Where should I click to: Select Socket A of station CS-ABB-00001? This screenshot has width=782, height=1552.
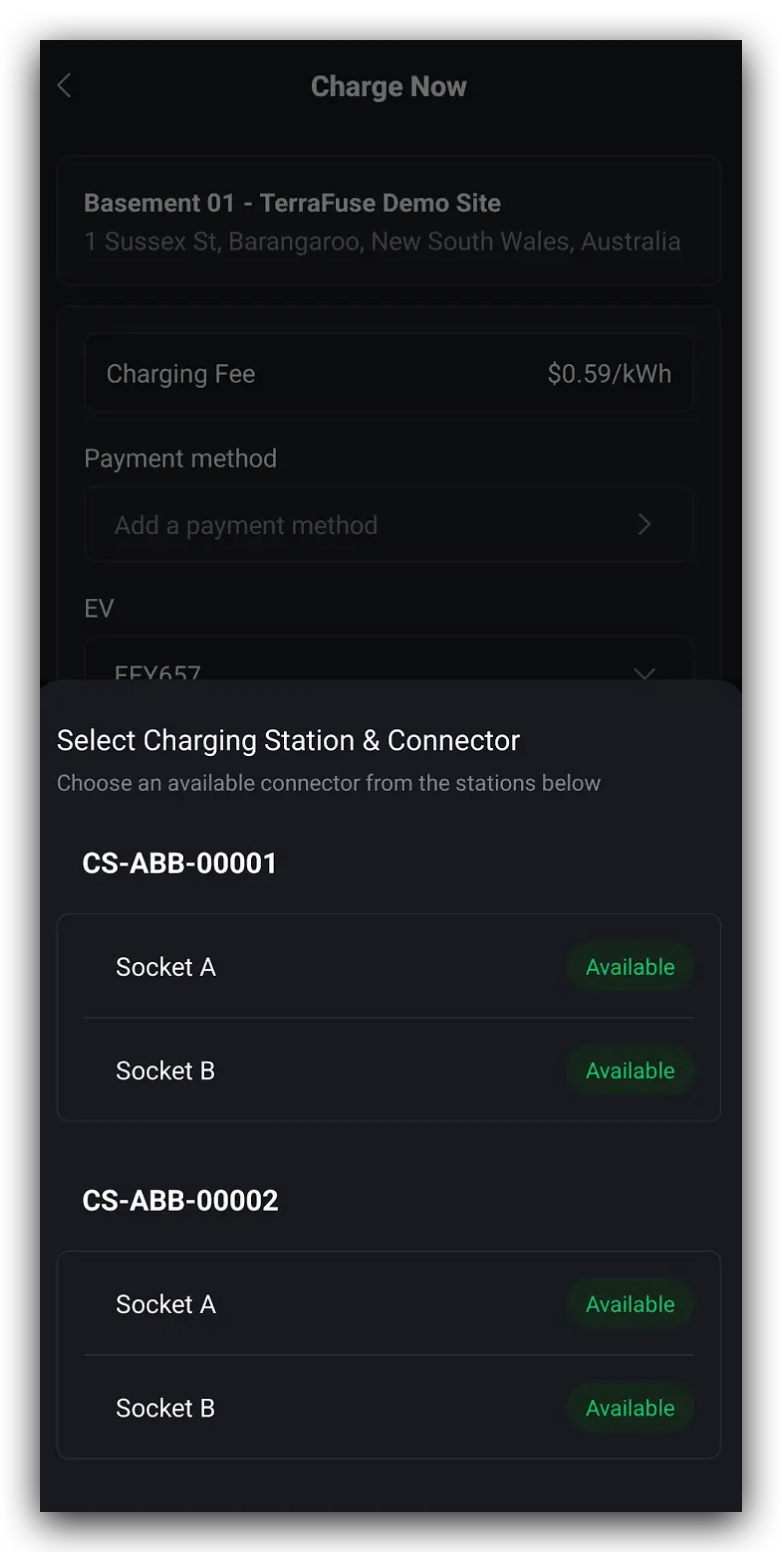point(388,967)
